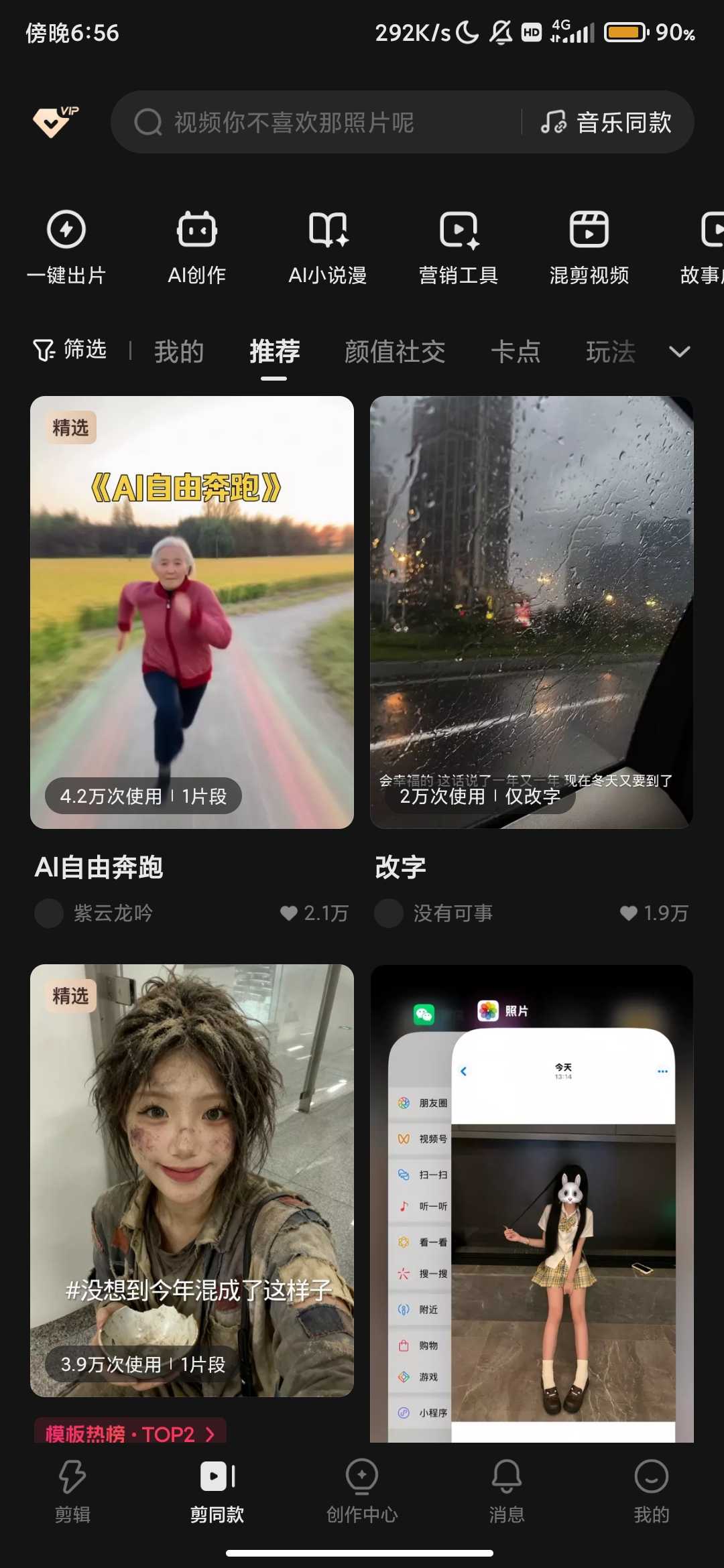Open the 没想到今年混成了这样子 template
This screenshot has width=724, height=1568.
click(192, 1179)
